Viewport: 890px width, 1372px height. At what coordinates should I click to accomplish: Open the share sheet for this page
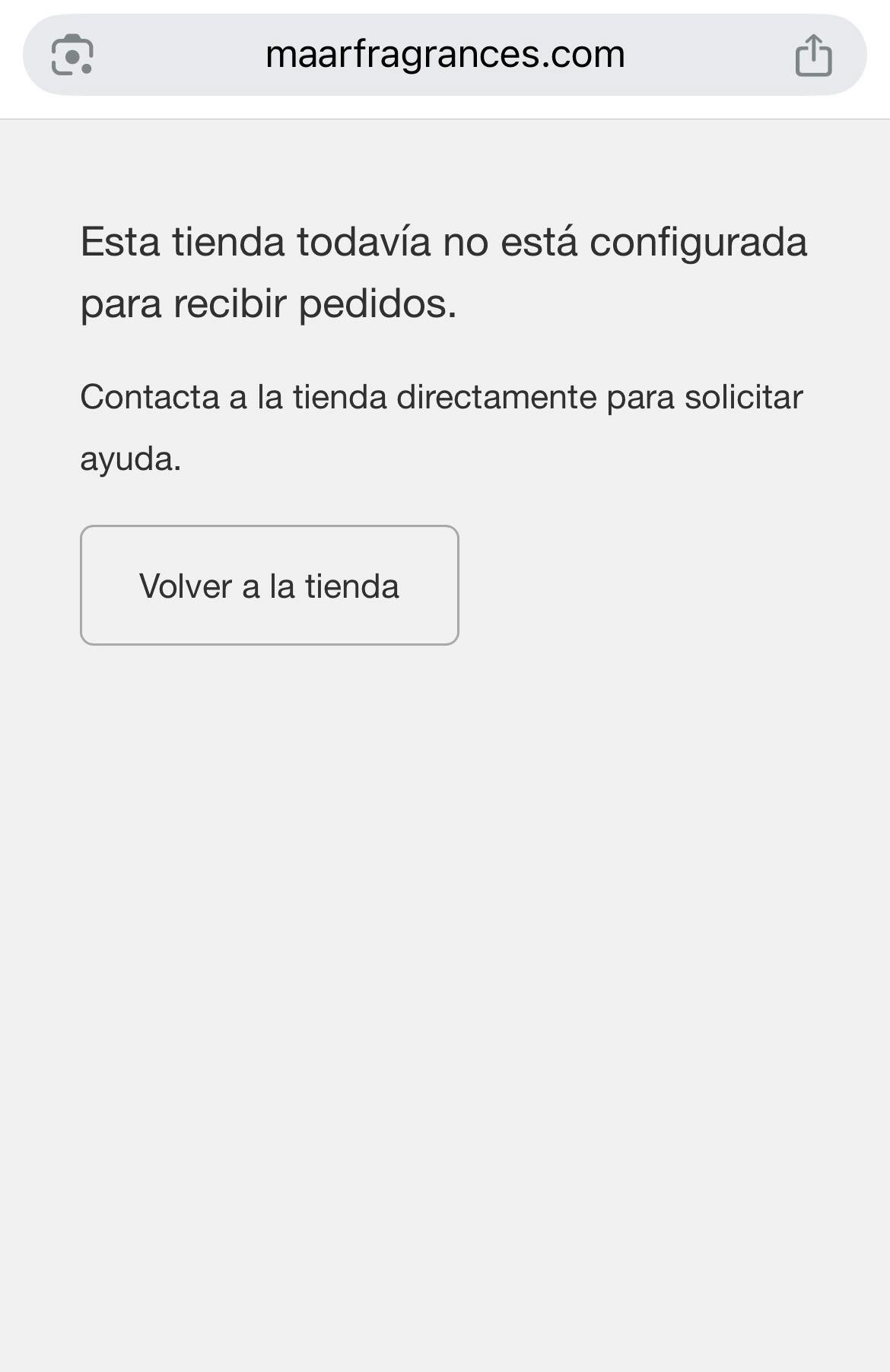pyautogui.click(x=813, y=56)
